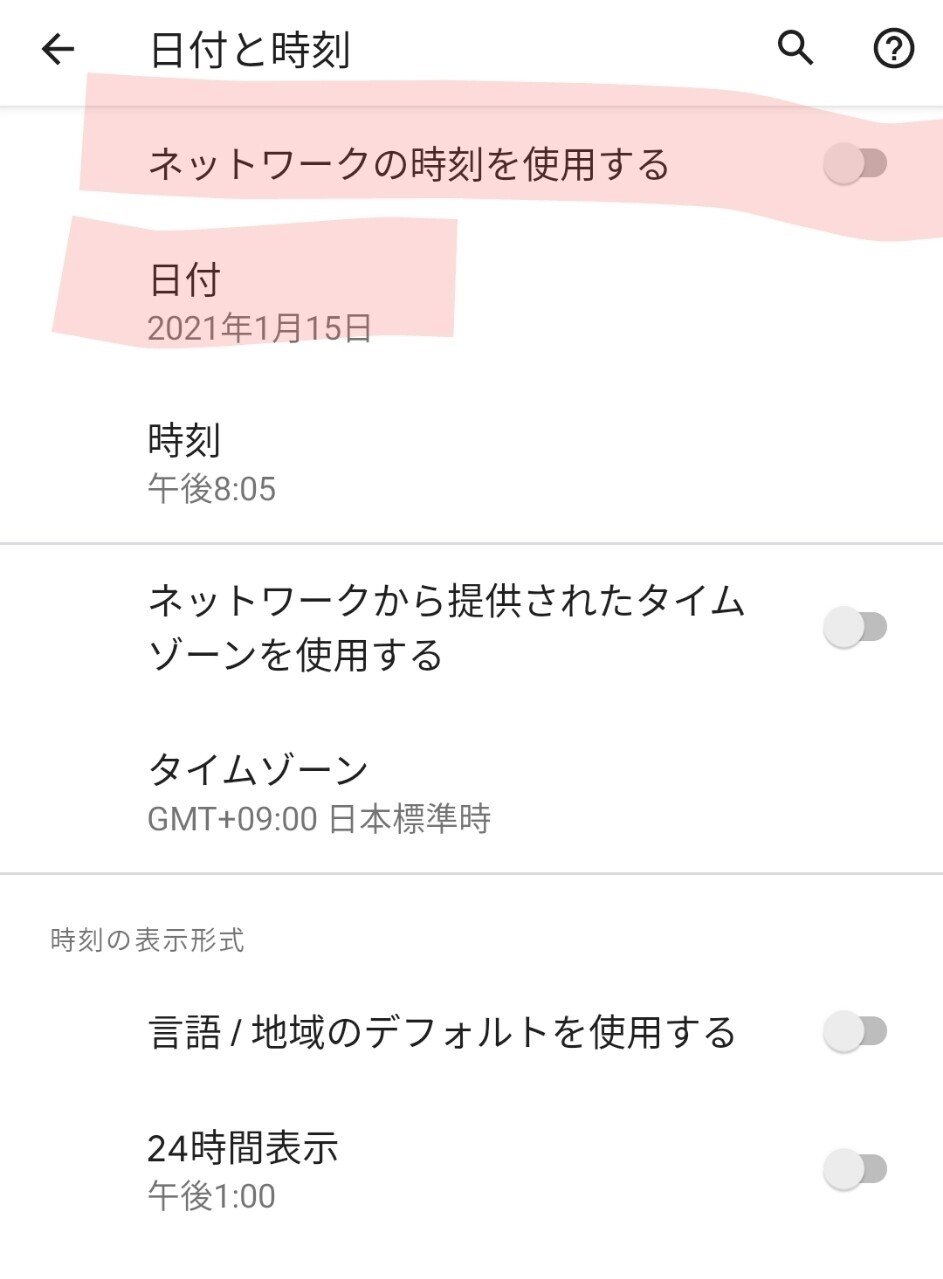This screenshot has height=1279, width=943.
Task: Open settings search magnifier
Action: tap(795, 48)
